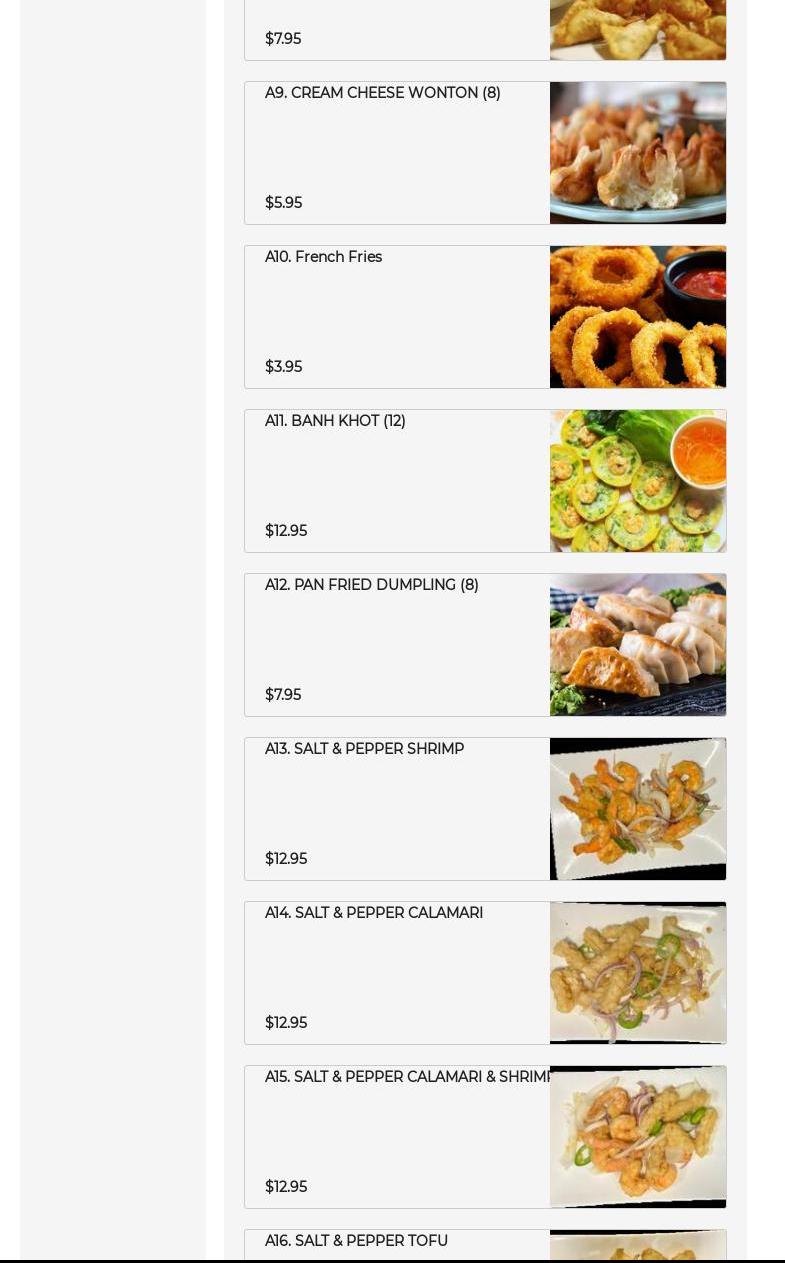
Task: Tap A15 Salt & Pepper Calamari & Shrimp
Action: pos(485,1137)
